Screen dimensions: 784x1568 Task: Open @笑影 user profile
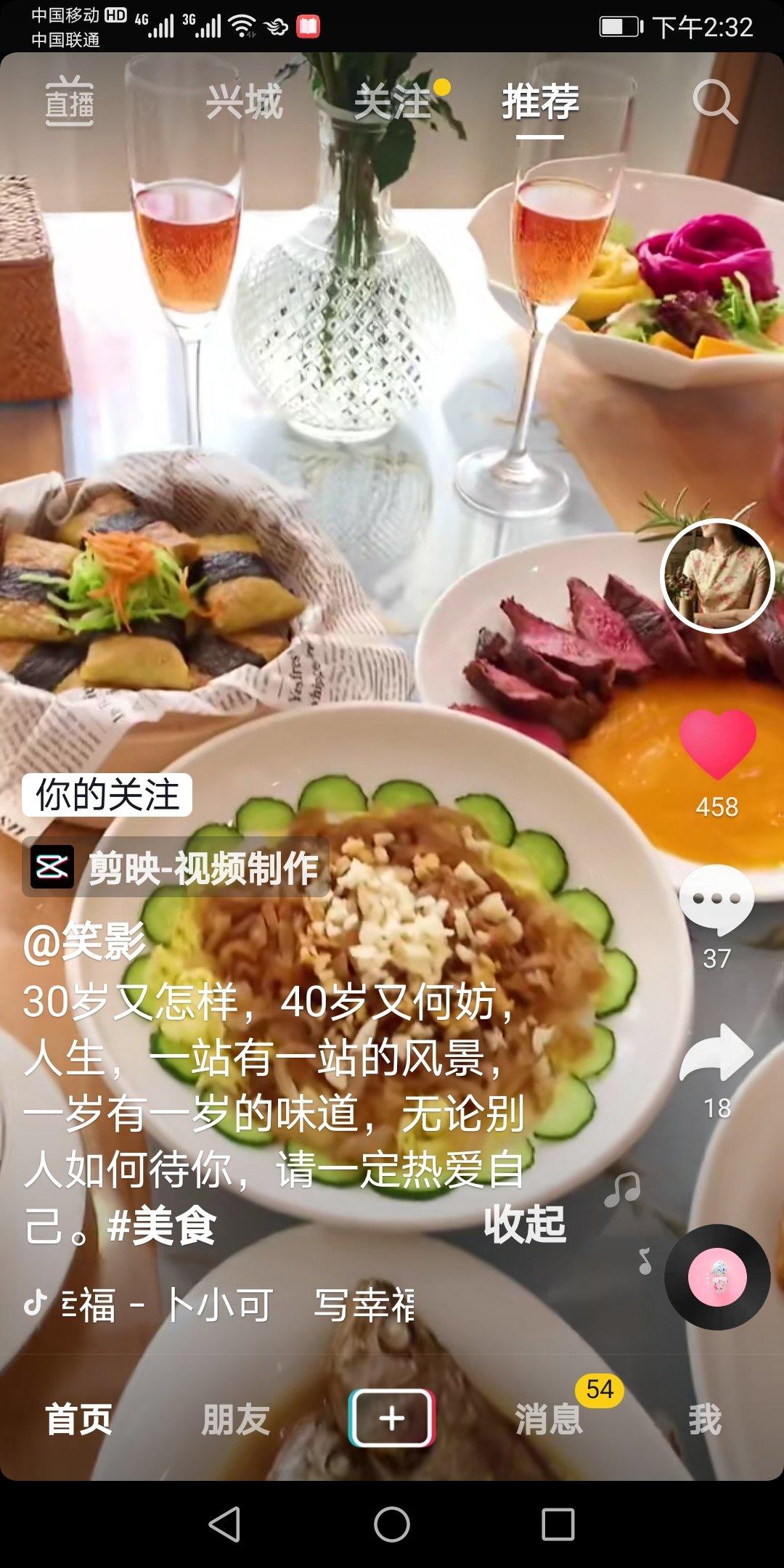[84, 942]
